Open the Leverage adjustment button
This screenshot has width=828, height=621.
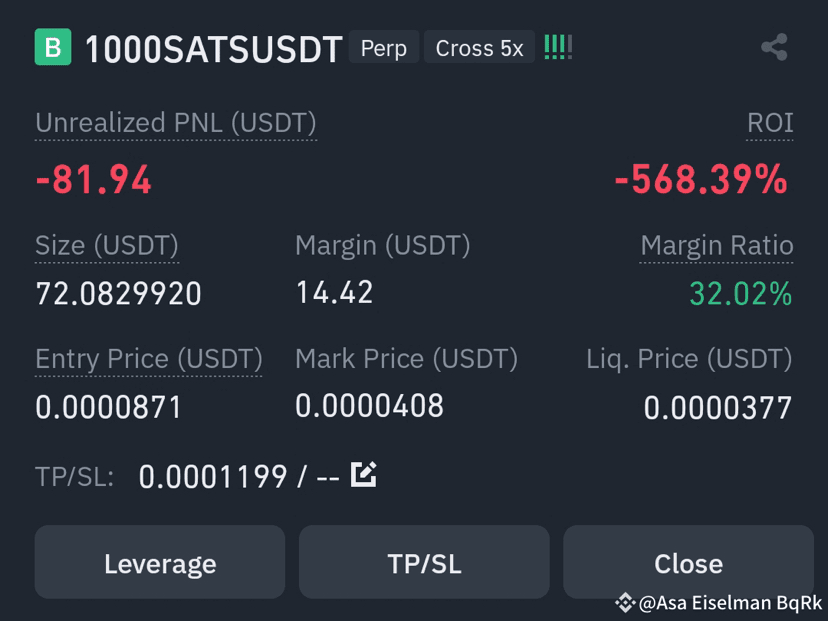coord(160,563)
